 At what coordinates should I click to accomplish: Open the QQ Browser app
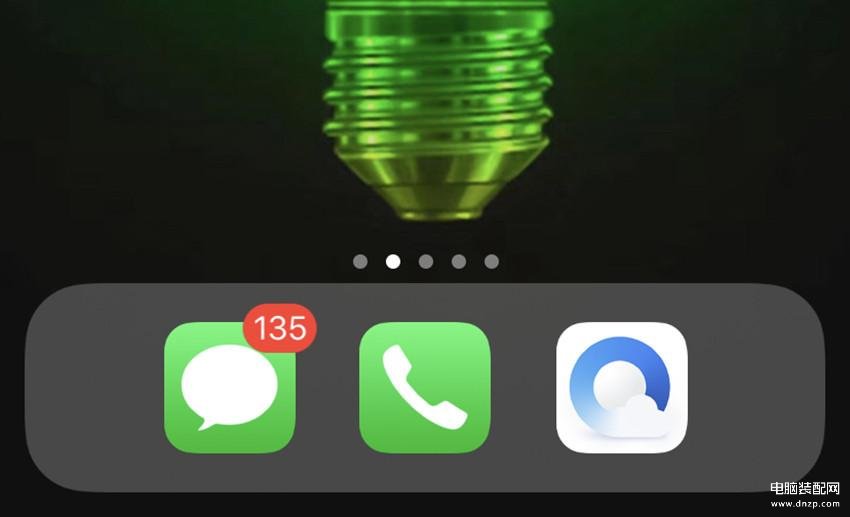coord(621,388)
